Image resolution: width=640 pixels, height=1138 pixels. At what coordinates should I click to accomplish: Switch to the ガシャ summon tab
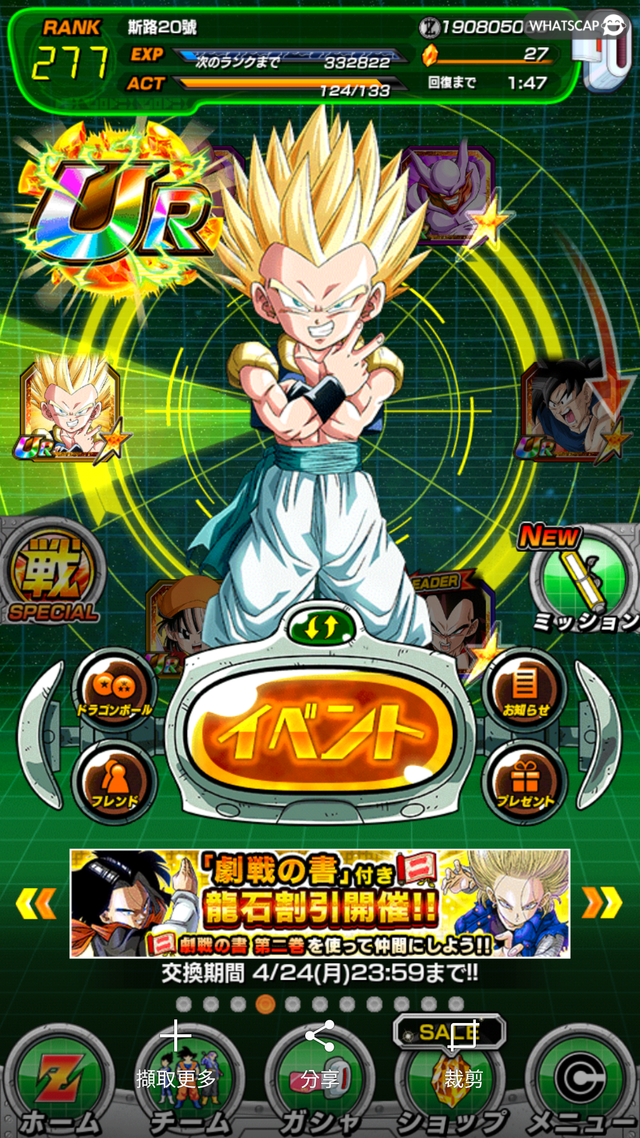click(x=320, y=1081)
